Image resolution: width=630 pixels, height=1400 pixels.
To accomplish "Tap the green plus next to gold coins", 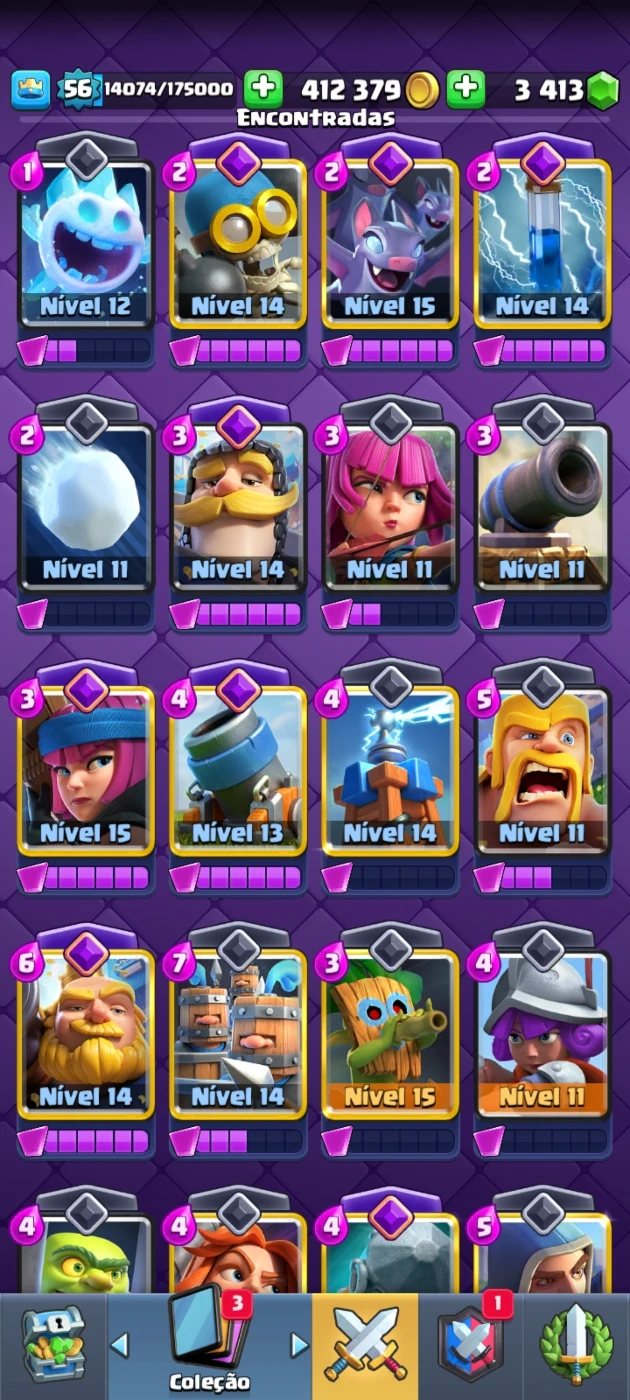I will click(x=263, y=89).
